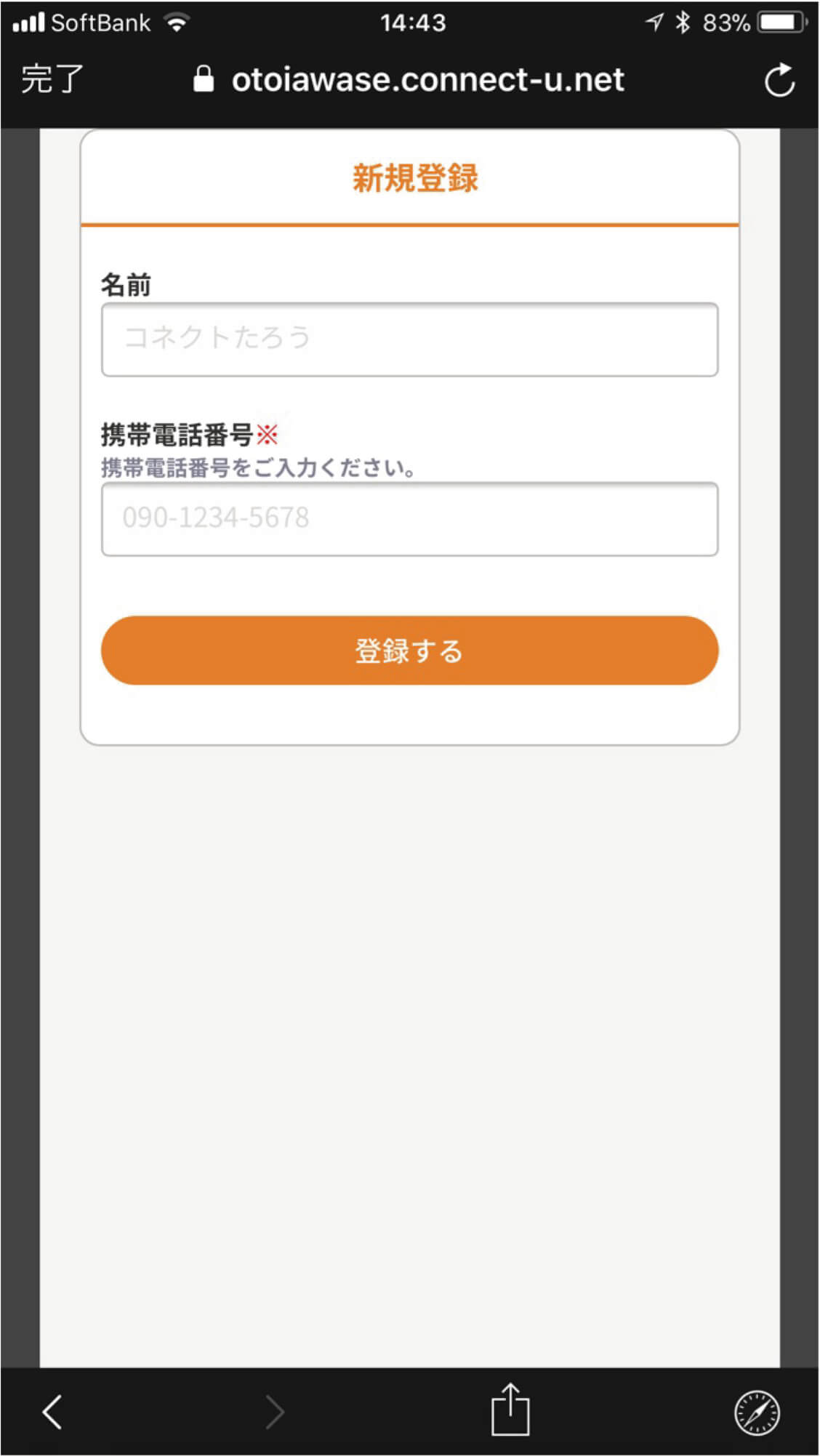
Task: Enter the 携帯電話番号 phone field
Action: pyautogui.click(x=409, y=519)
